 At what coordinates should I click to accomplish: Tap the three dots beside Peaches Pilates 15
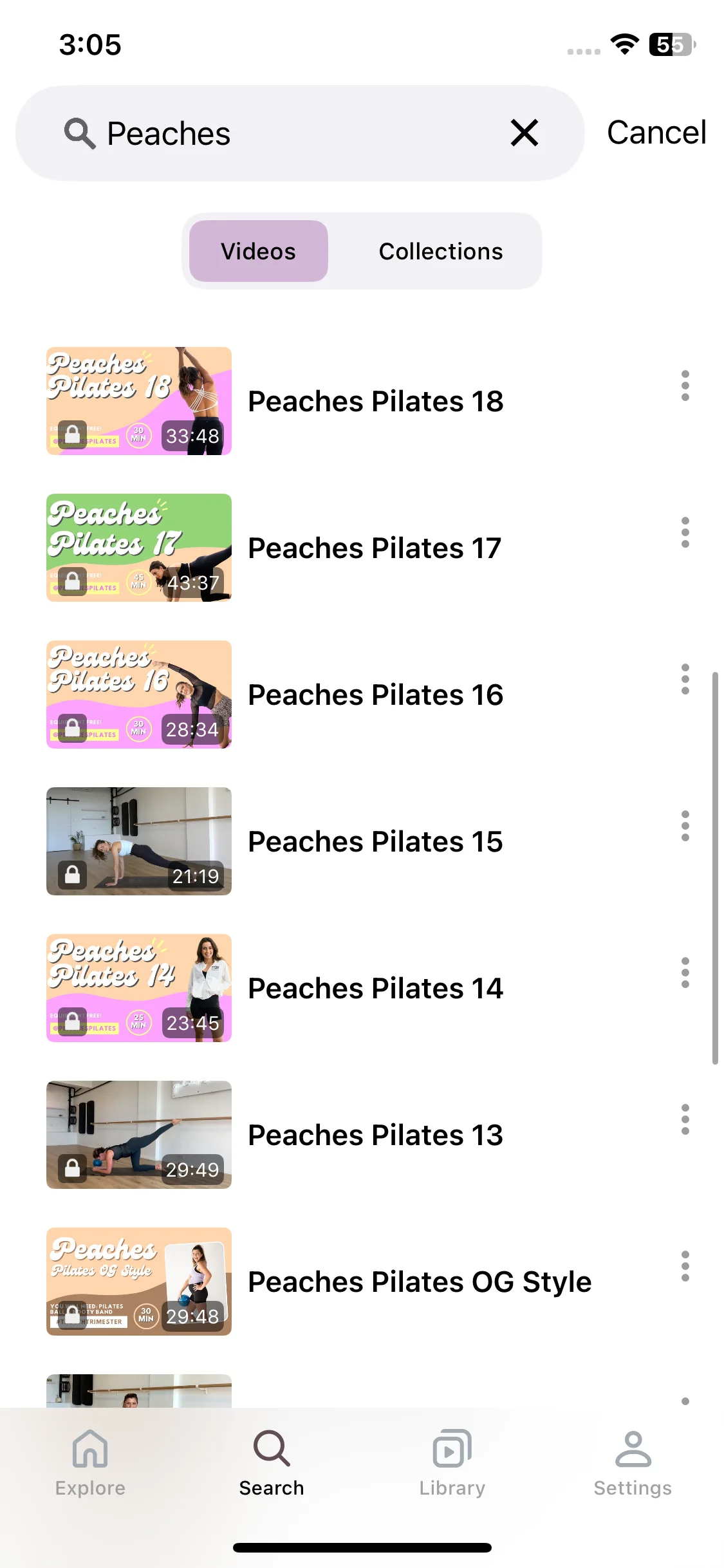pos(685,826)
